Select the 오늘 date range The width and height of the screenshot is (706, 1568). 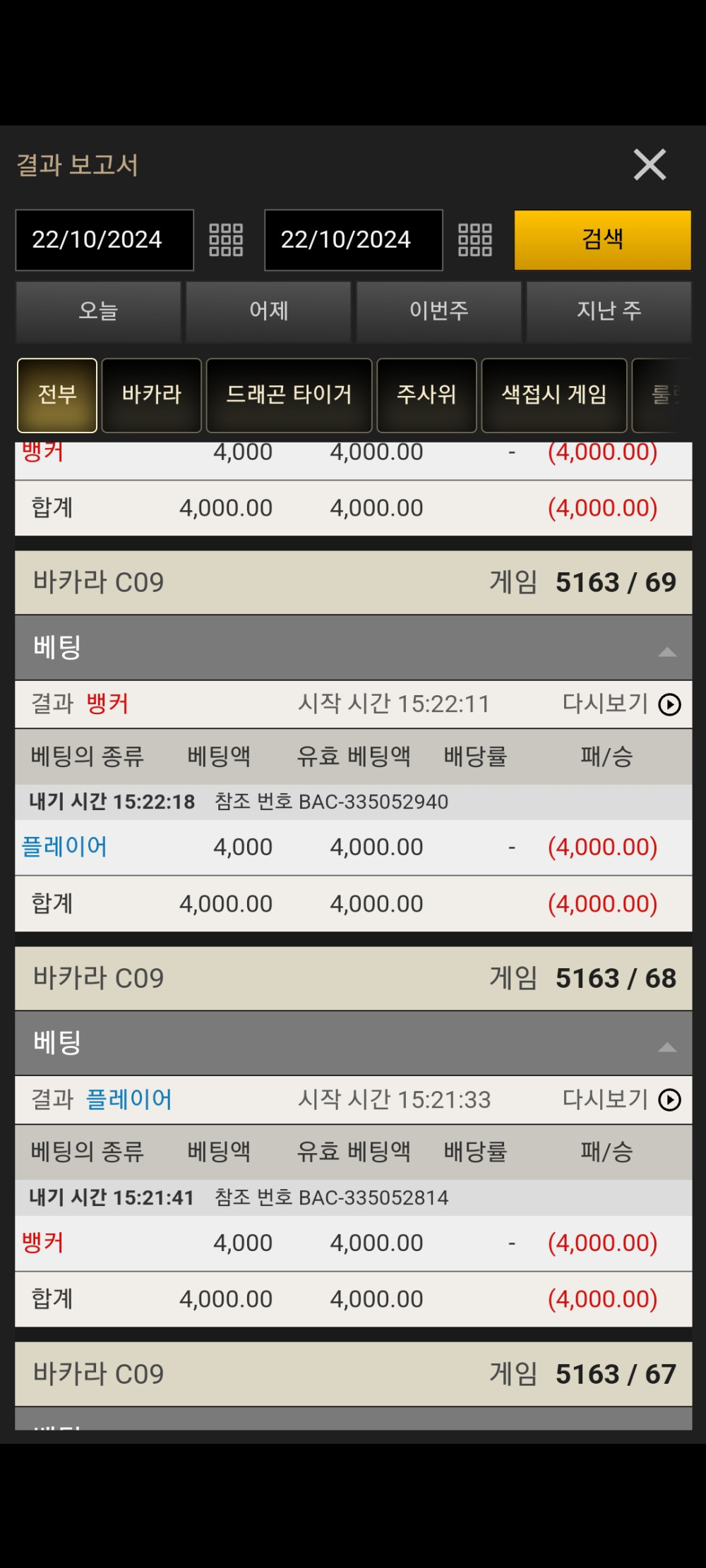[98, 311]
